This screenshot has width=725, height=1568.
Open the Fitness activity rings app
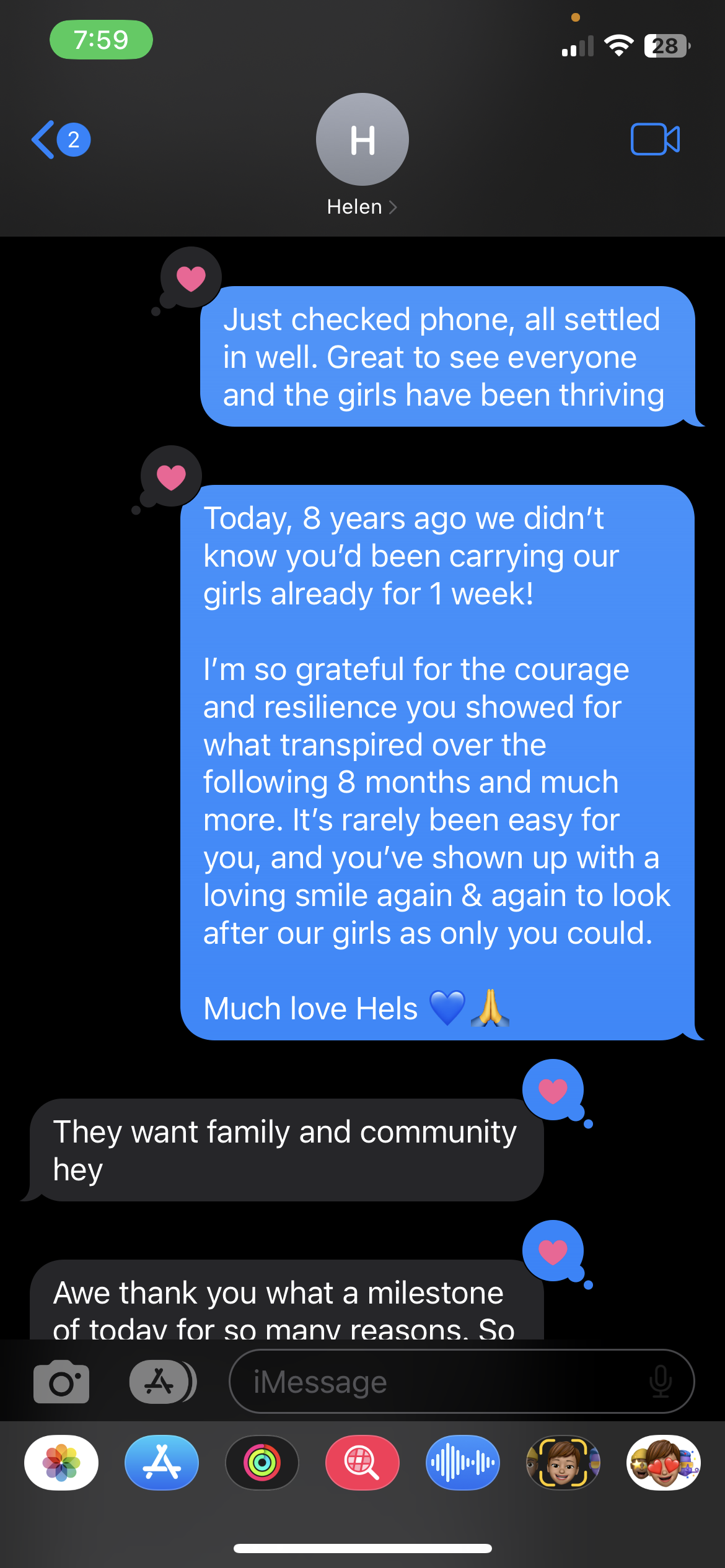point(262,1463)
